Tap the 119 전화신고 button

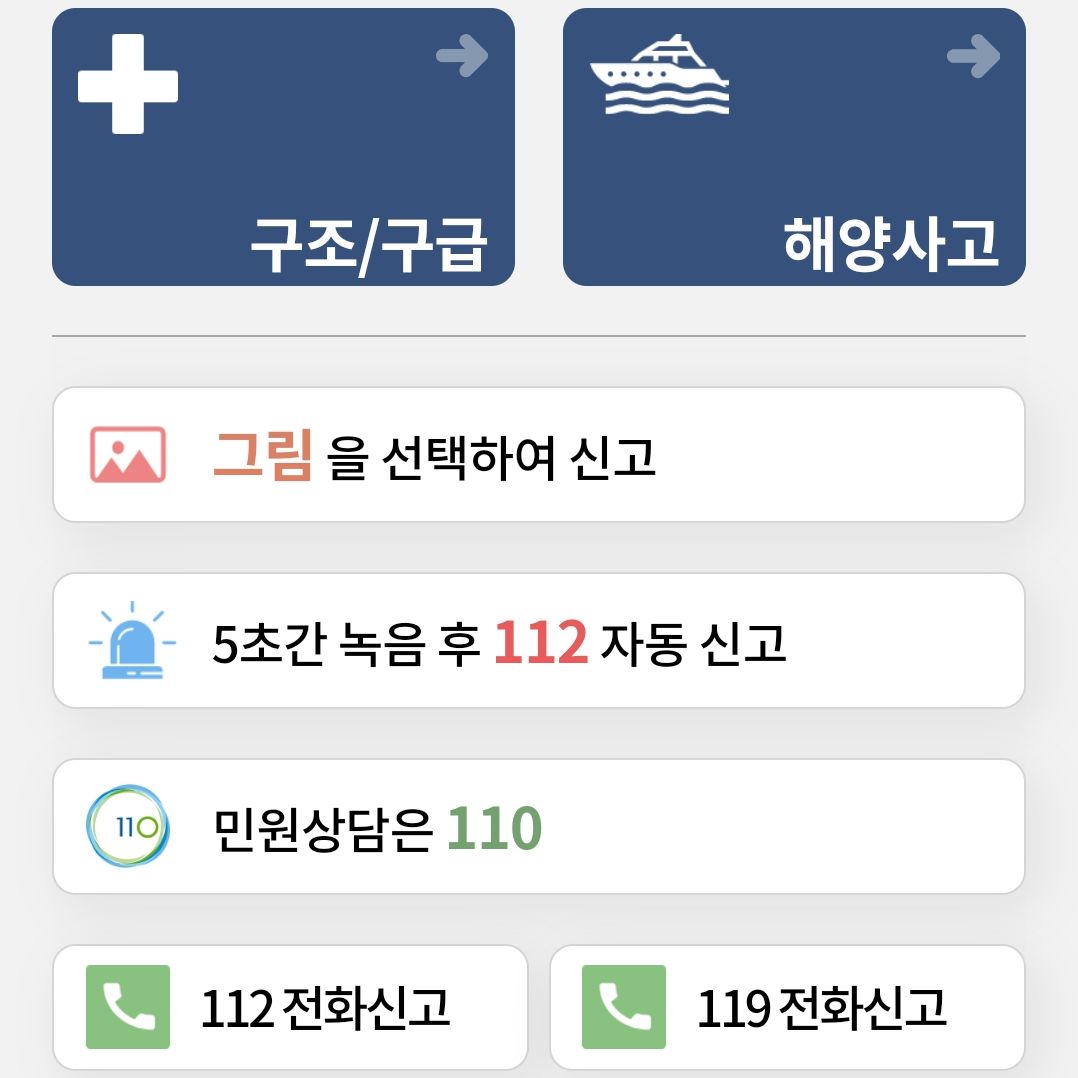(787, 1007)
